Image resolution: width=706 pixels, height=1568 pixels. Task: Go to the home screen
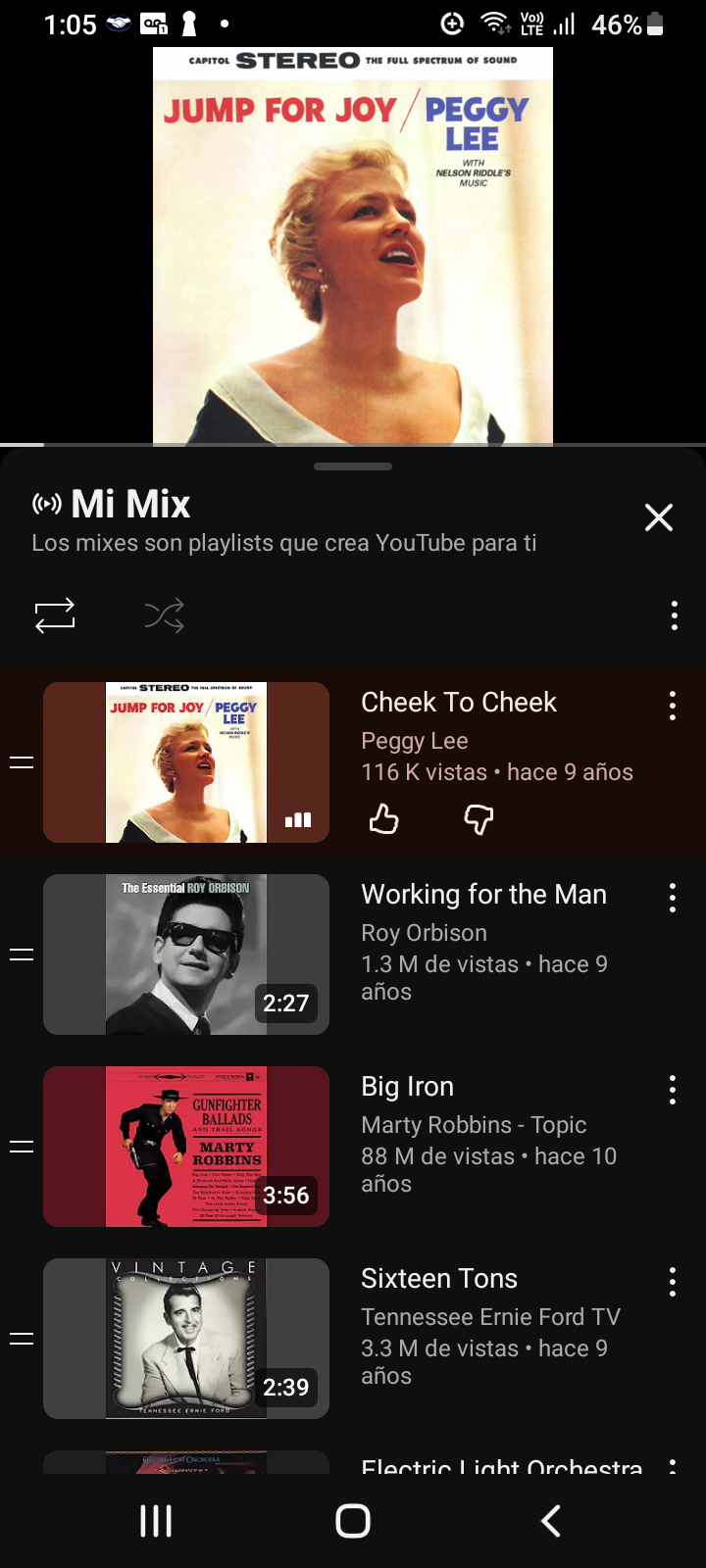click(353, 1521)
